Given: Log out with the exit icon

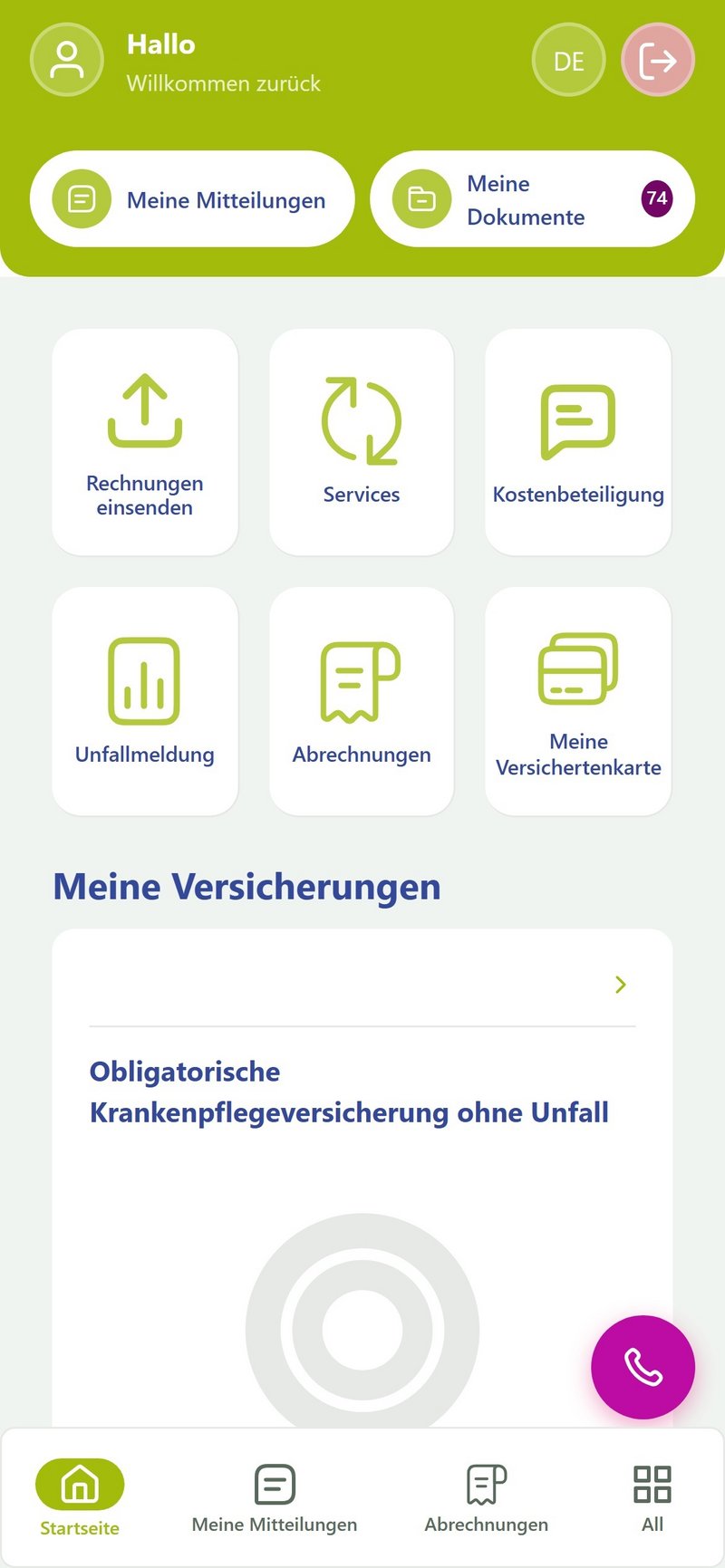Looking at the screenshot, I should click(x=658, y=60).
